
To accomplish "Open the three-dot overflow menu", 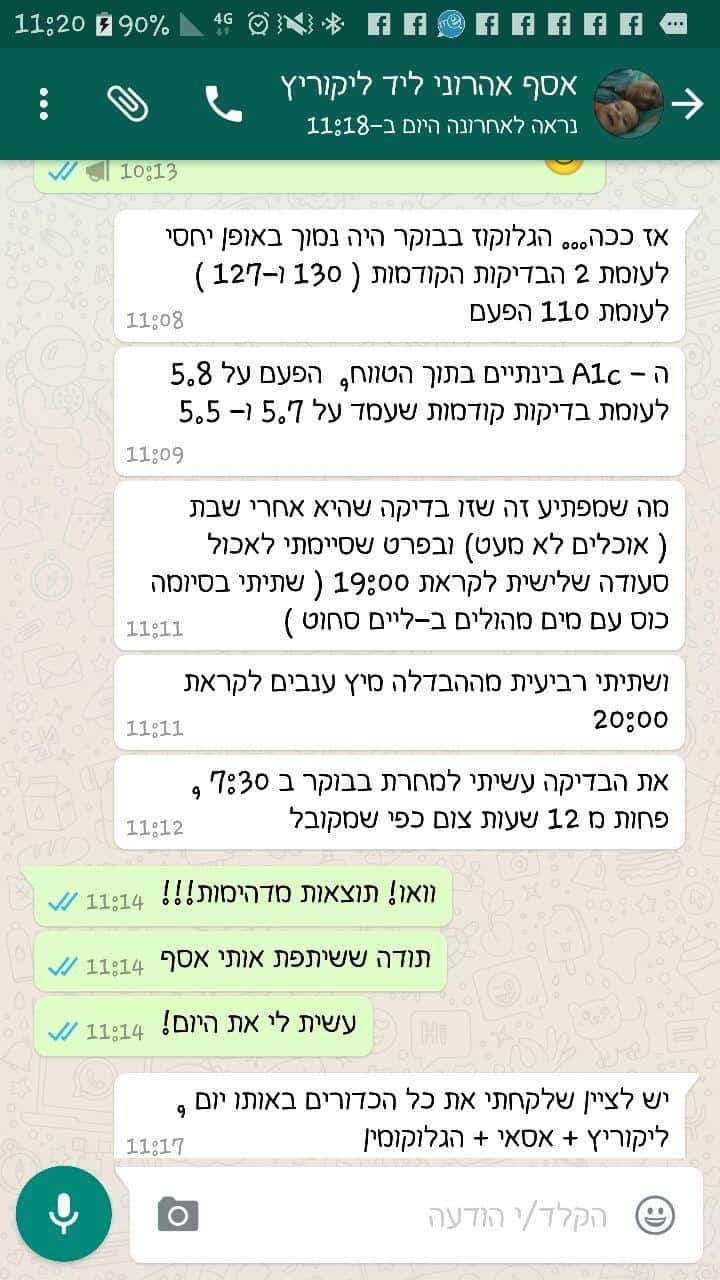I will (43, 104).
